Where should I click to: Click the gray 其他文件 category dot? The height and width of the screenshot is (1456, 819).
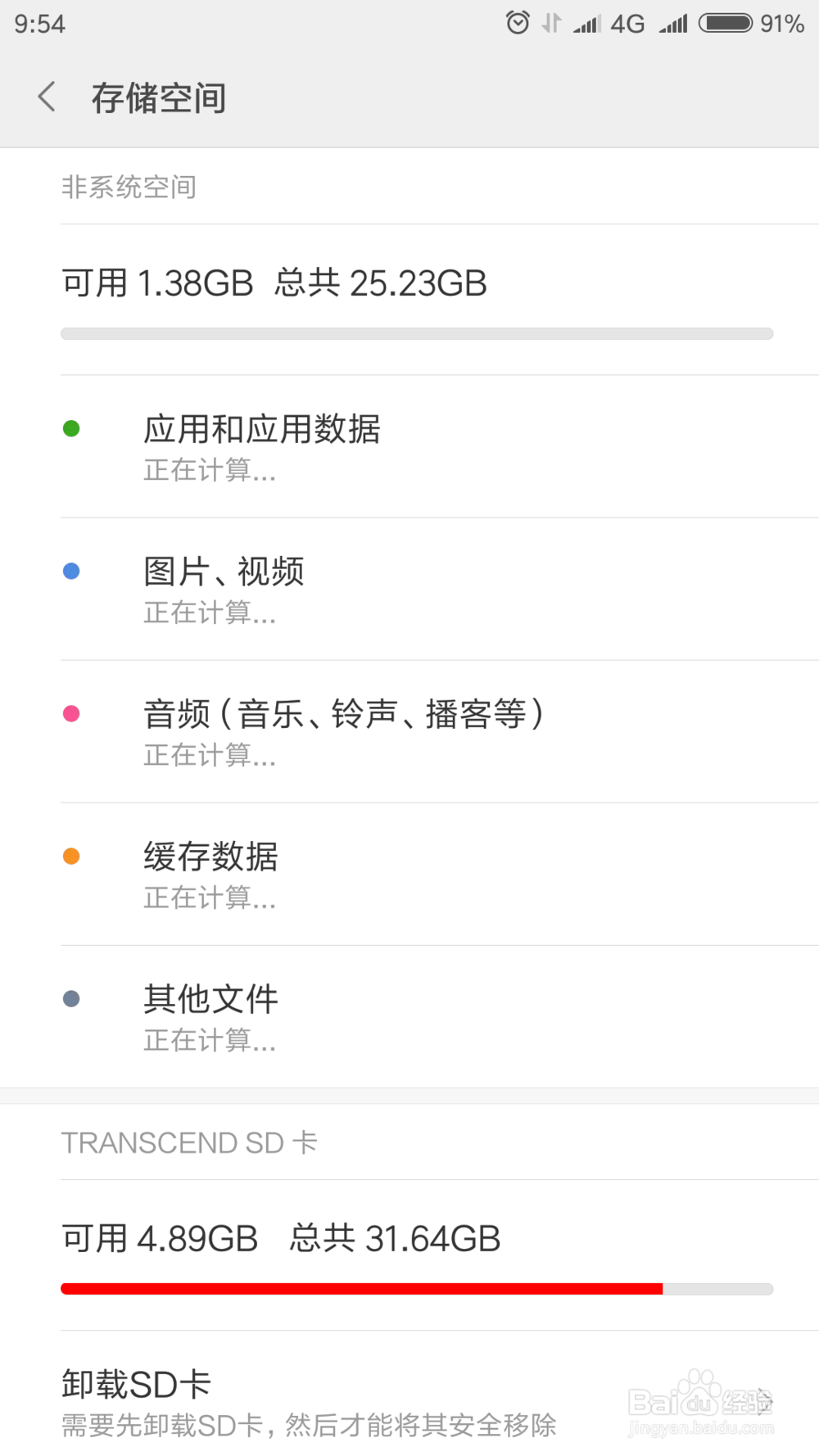click(72, 998)
